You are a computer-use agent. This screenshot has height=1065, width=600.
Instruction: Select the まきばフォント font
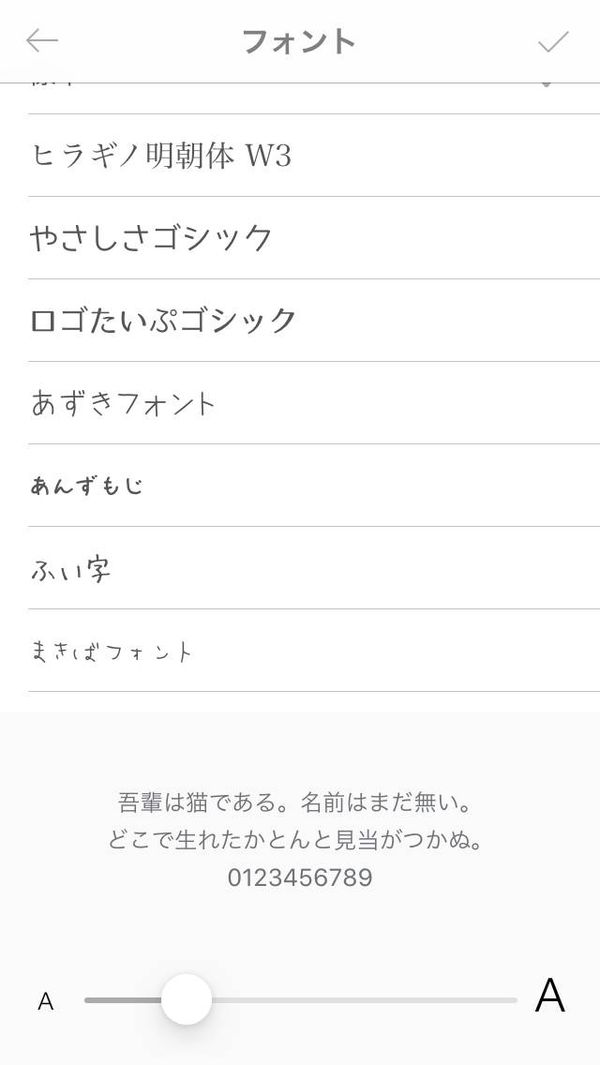pyautogui.click(x=314, y=651)
